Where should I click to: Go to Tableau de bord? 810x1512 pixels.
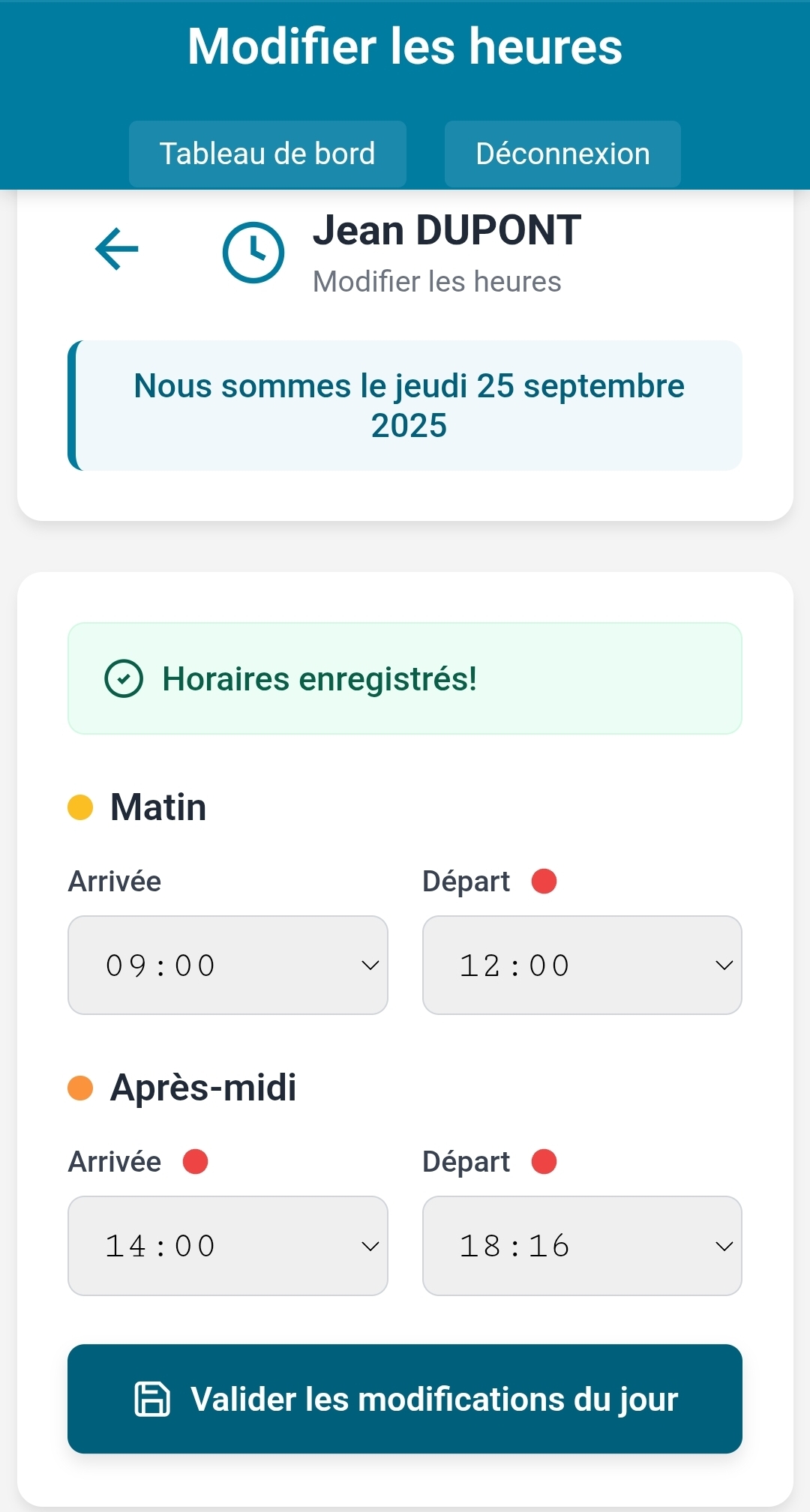267,153
